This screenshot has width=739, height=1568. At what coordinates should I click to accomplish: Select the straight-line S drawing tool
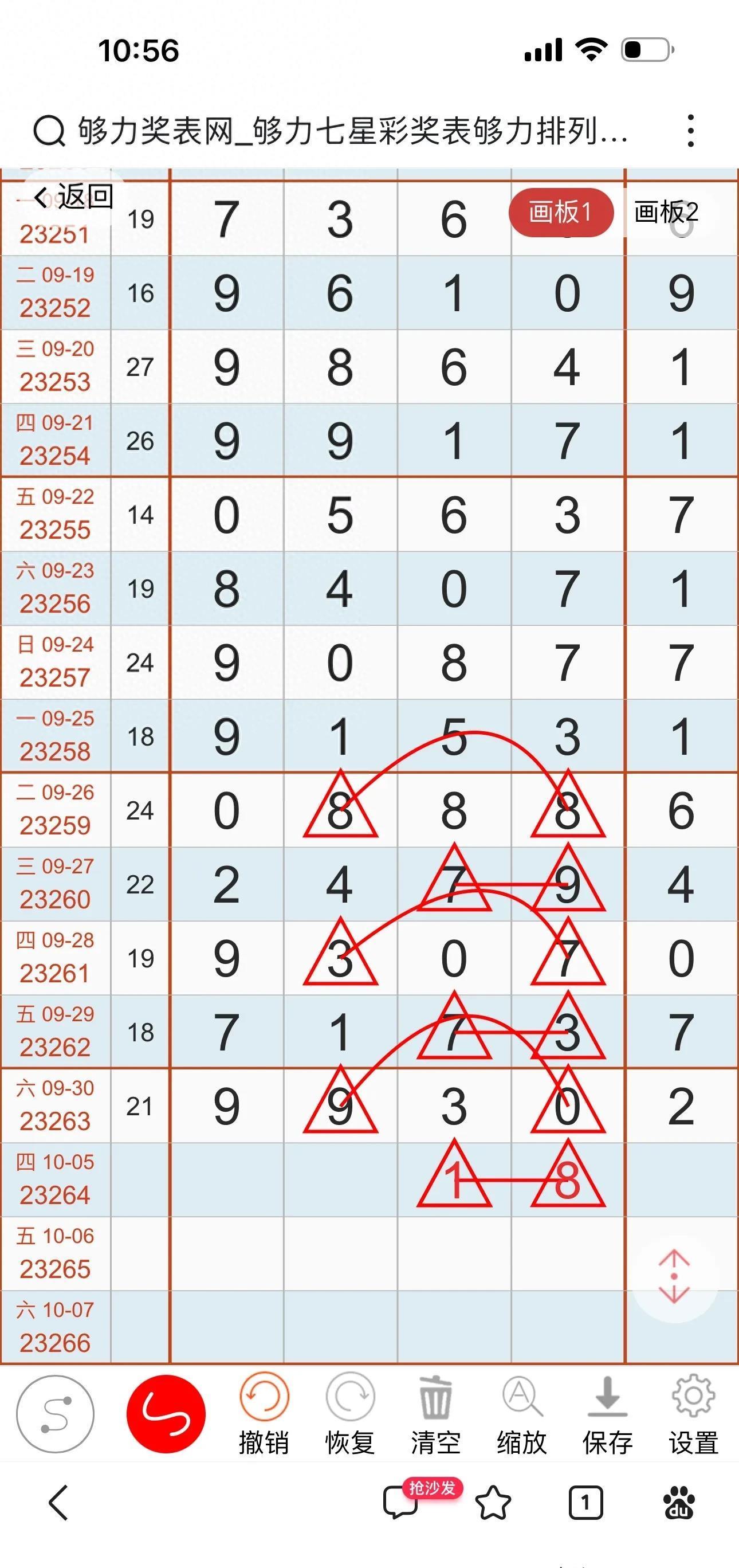56,1414
